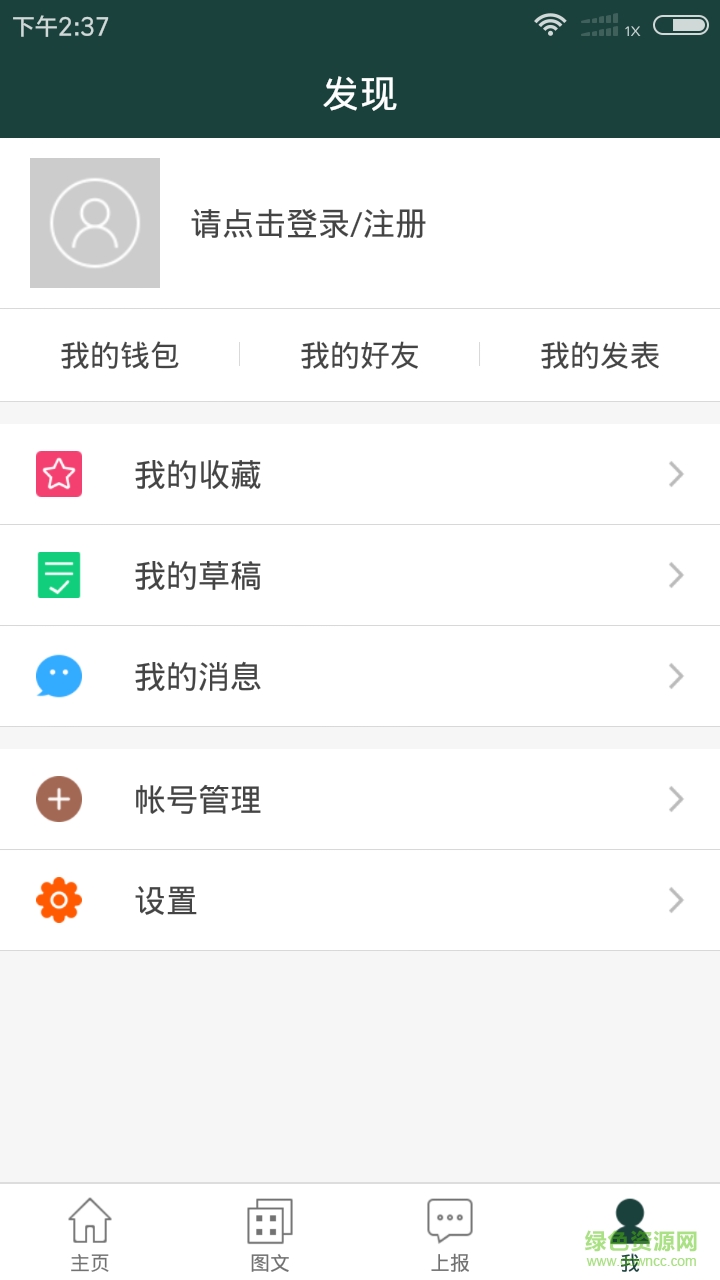This screenshot has height=1280, width=720.
Task: Select the green draft checklist icon
Action: (x=59, y=575)
